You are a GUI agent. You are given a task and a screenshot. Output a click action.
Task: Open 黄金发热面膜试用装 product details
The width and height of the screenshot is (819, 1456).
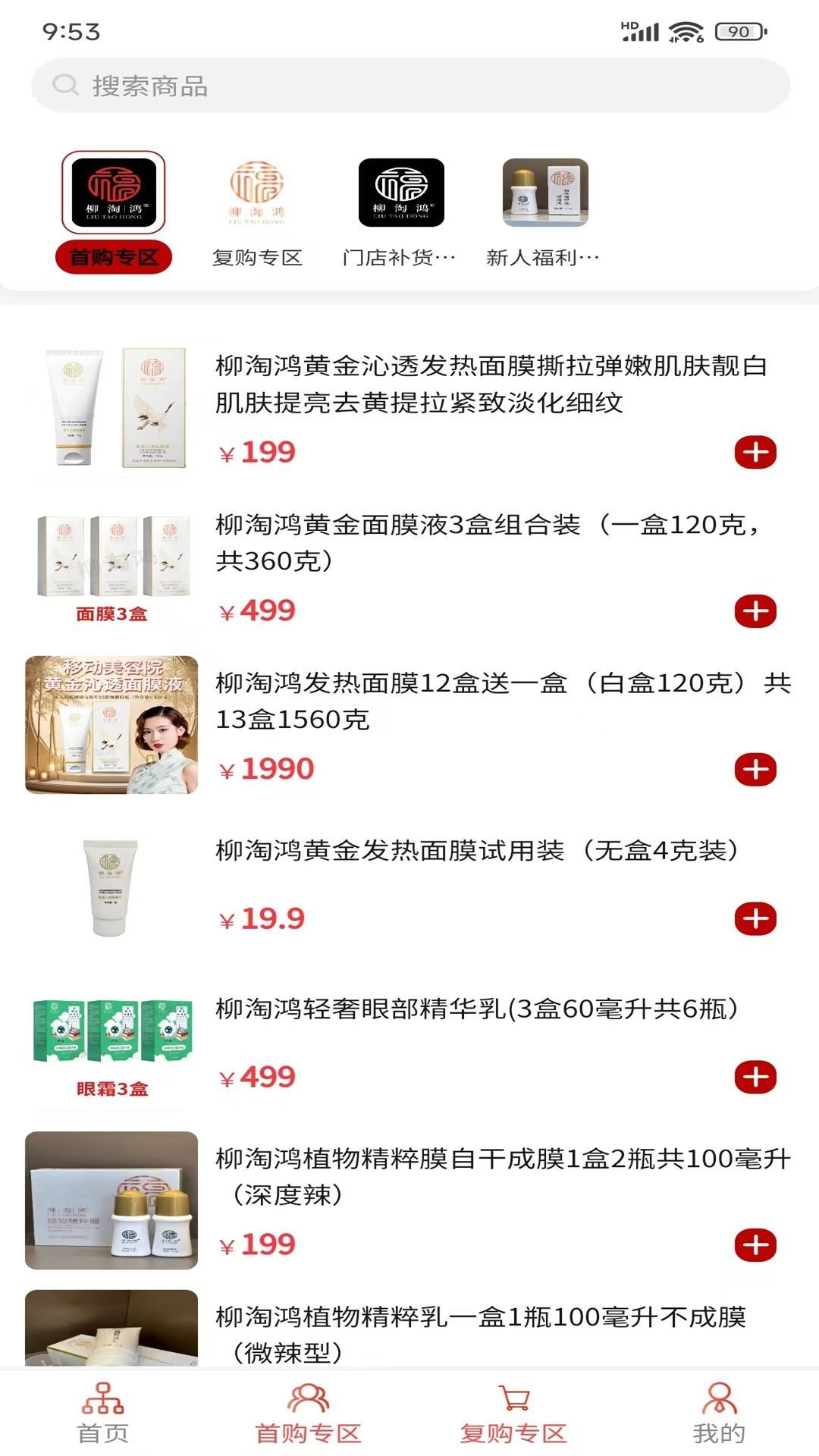pos(477,851)
